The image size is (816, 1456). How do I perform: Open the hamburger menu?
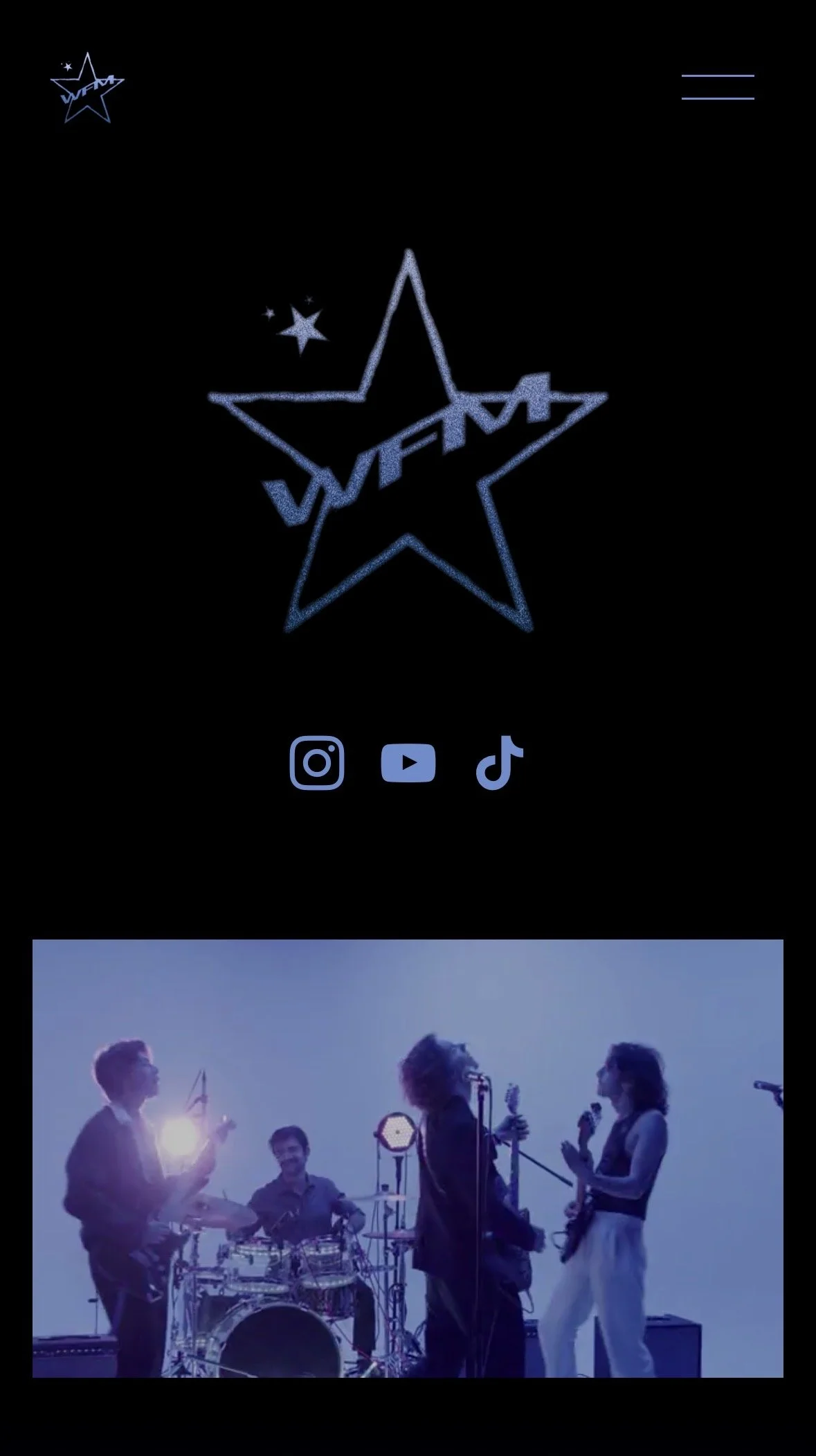point(718,87)
